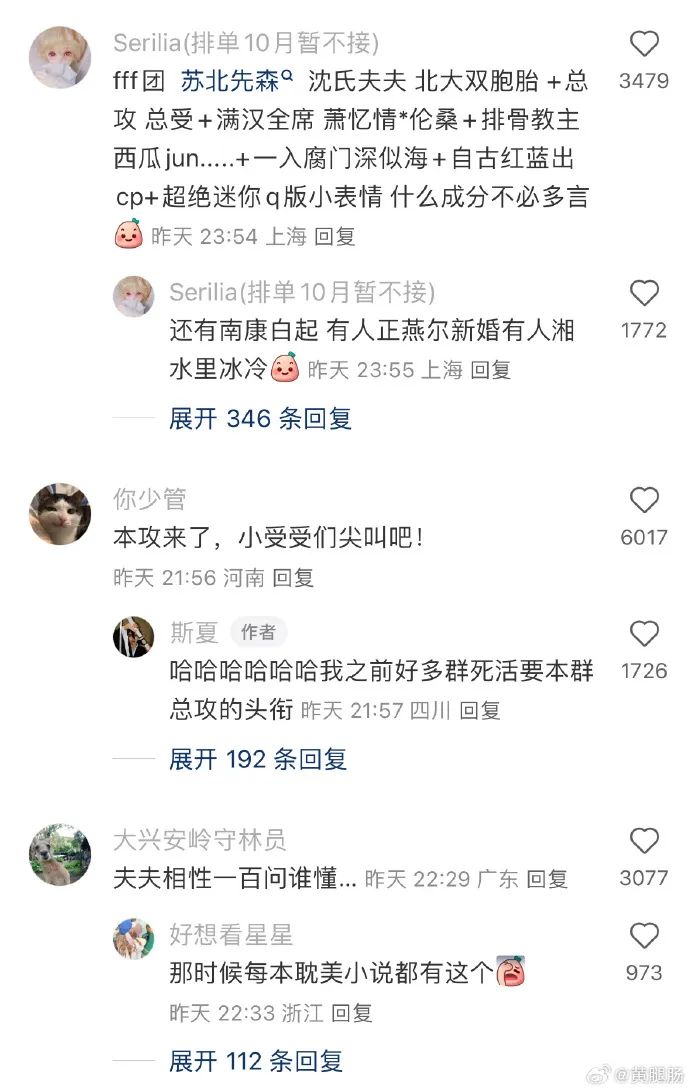690x1091 pixels.
Task: Open the 苏北先森 search link
Action: point(237,81)
